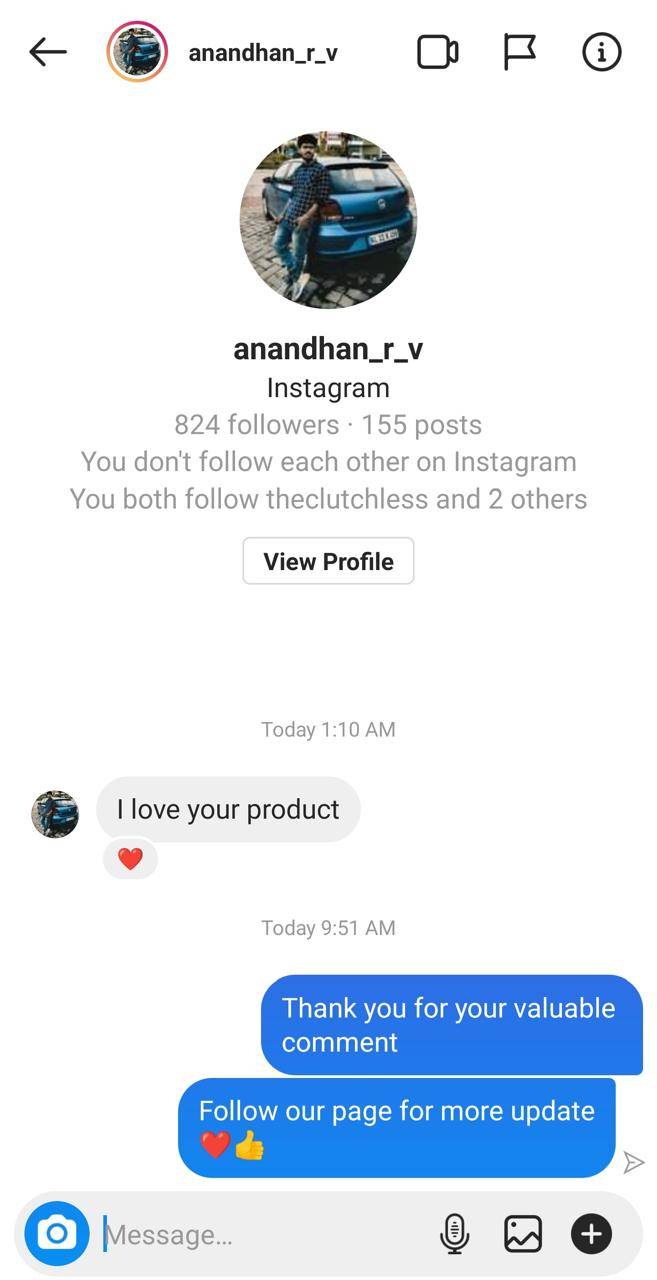Screen dimensions: 657x1280
Task: Open conversation info details
Action: [x=601, y=52]
